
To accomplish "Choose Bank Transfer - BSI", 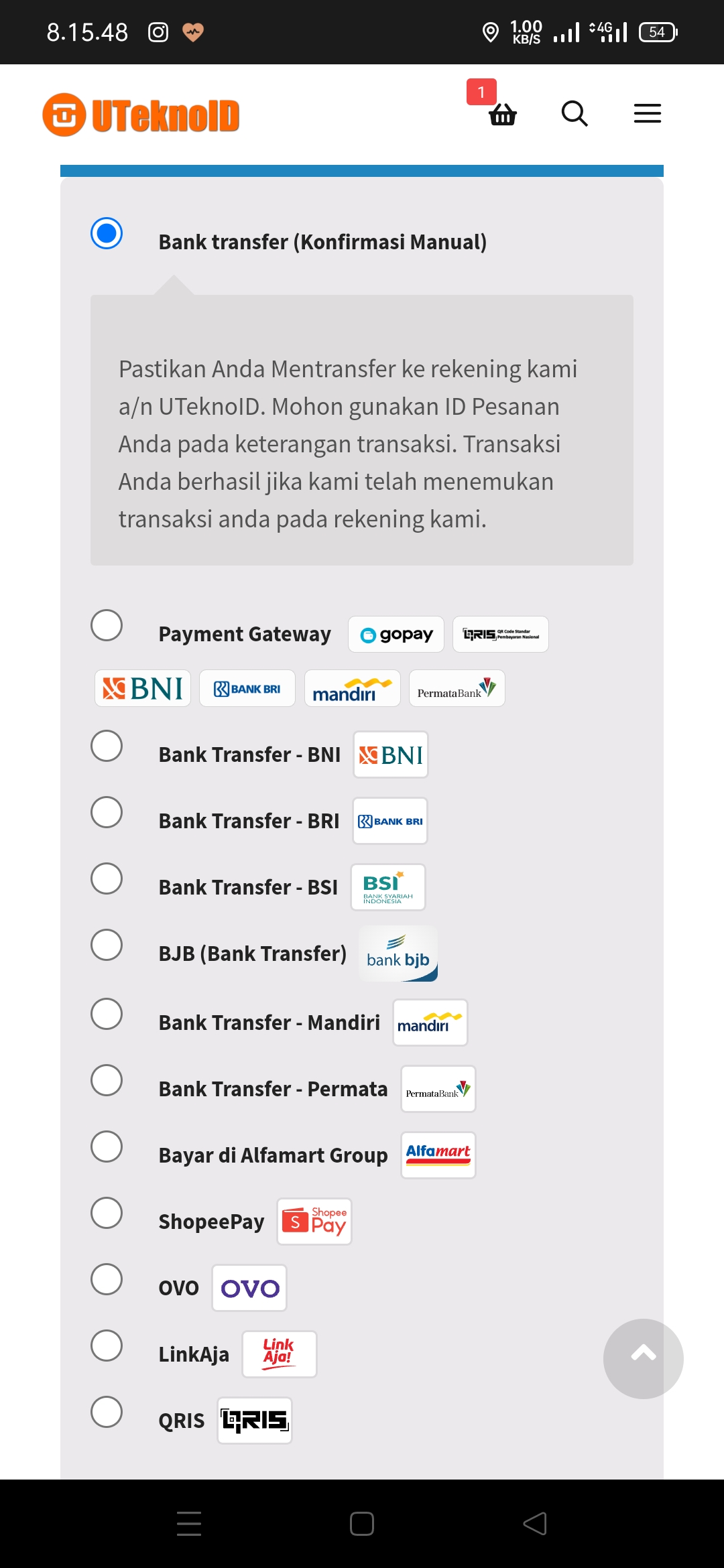I will coord(107,878).
